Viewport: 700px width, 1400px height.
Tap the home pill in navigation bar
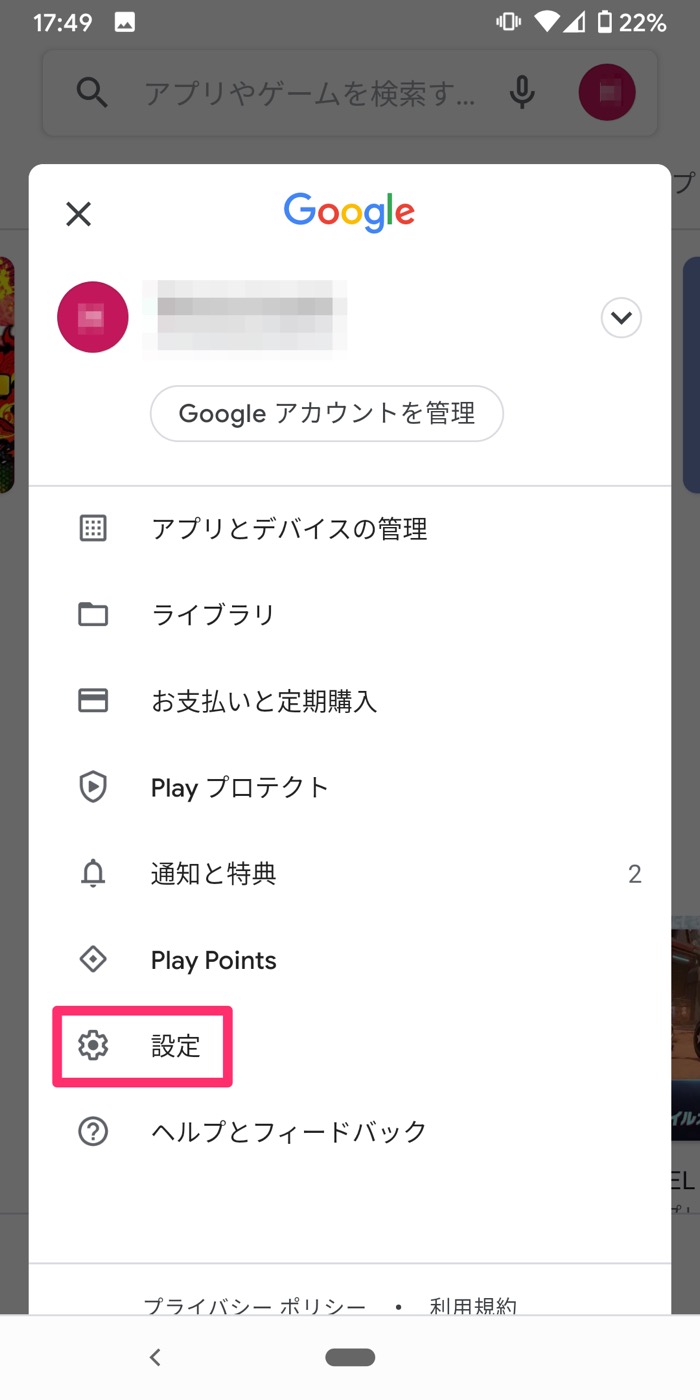tap(350, 1357)
